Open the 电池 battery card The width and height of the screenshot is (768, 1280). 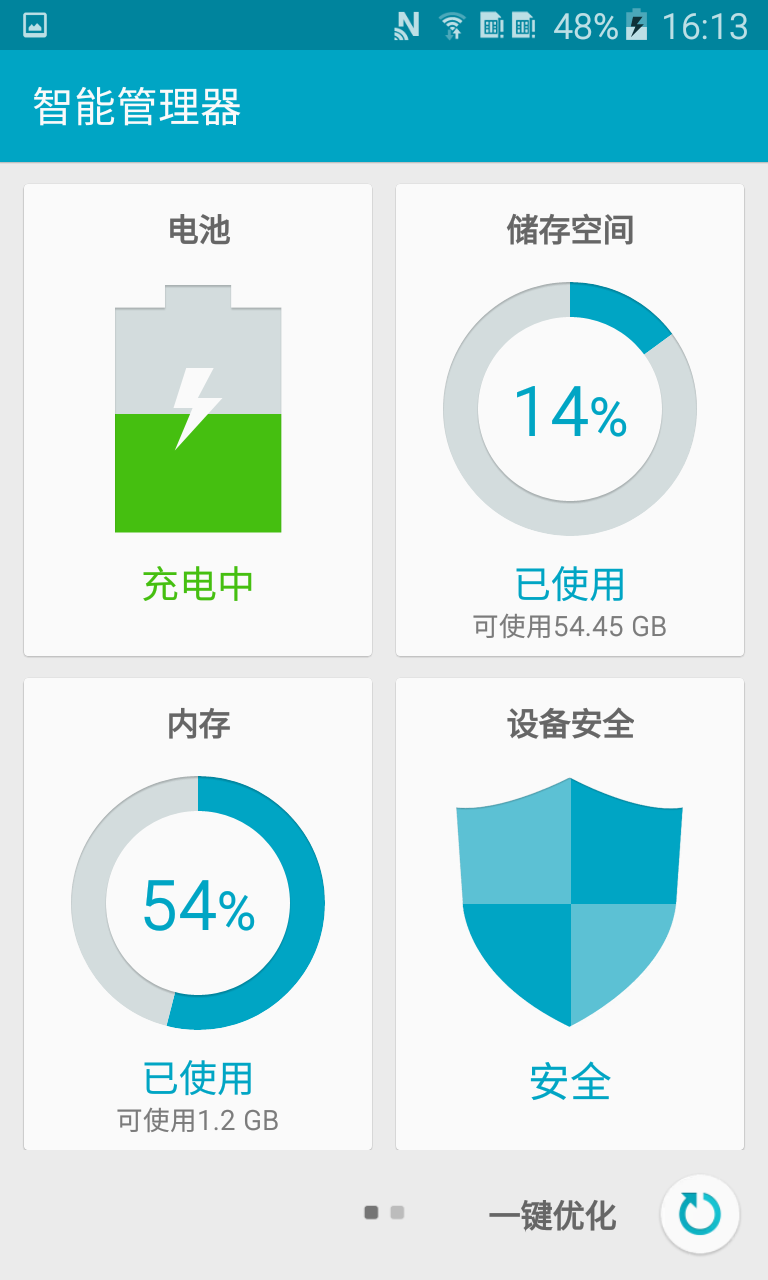(x=198, y=420)
